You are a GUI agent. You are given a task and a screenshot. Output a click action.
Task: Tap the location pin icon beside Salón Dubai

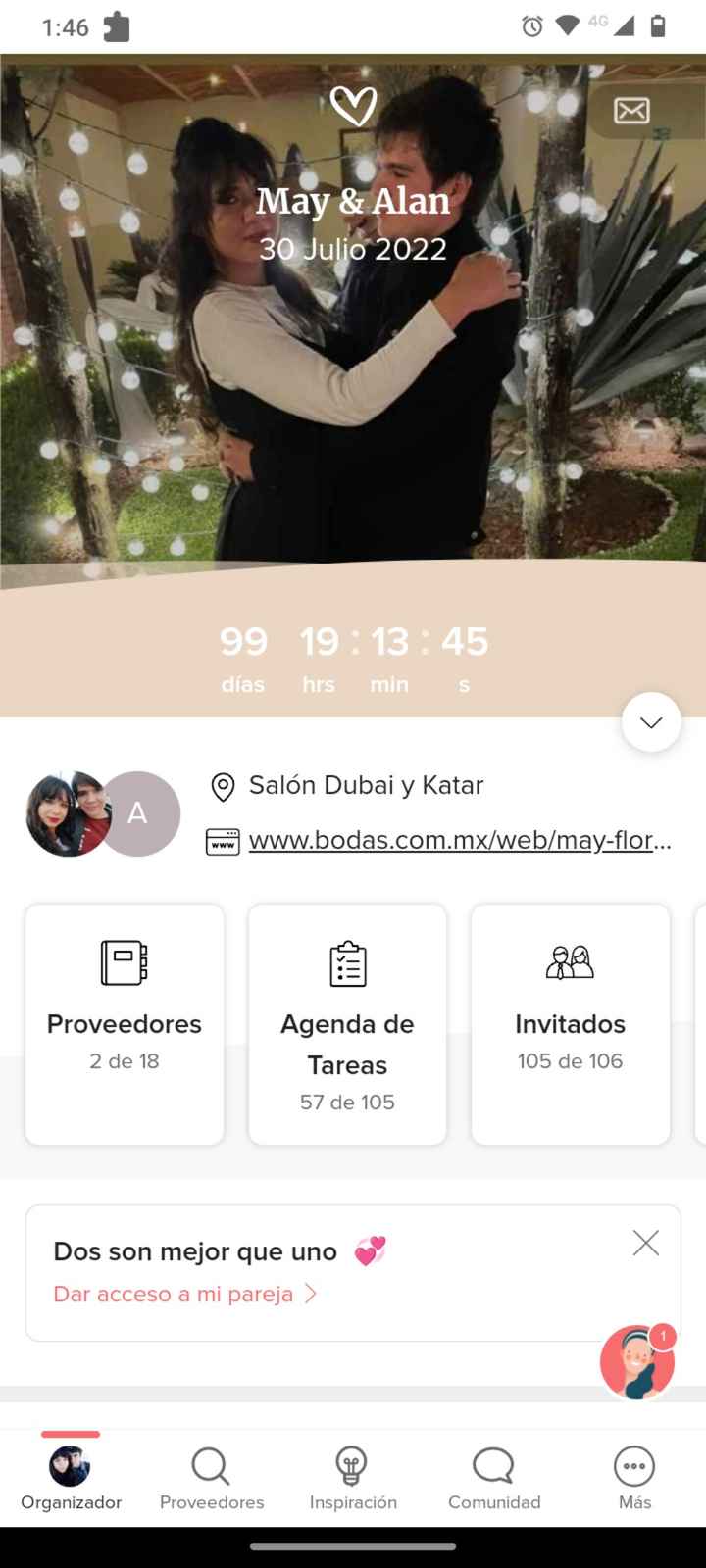(222, 785)
